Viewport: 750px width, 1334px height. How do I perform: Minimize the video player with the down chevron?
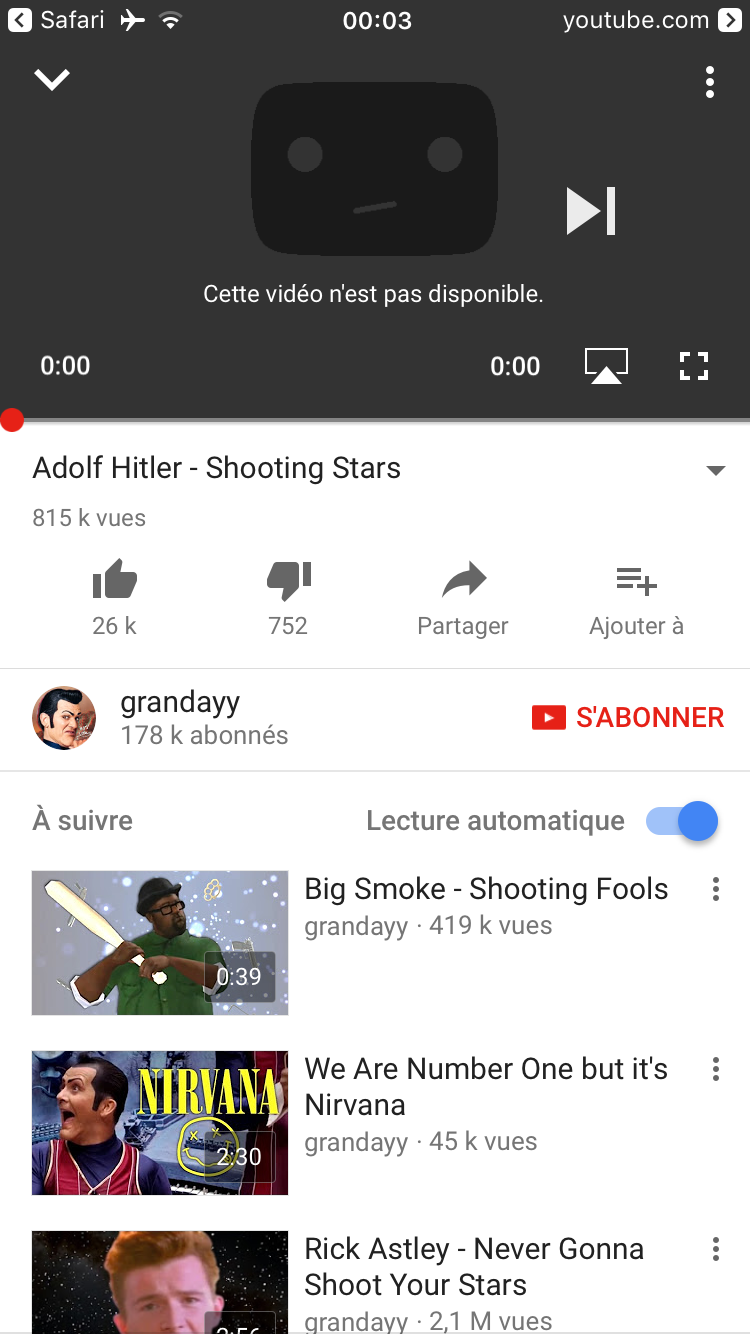(51, 79)
